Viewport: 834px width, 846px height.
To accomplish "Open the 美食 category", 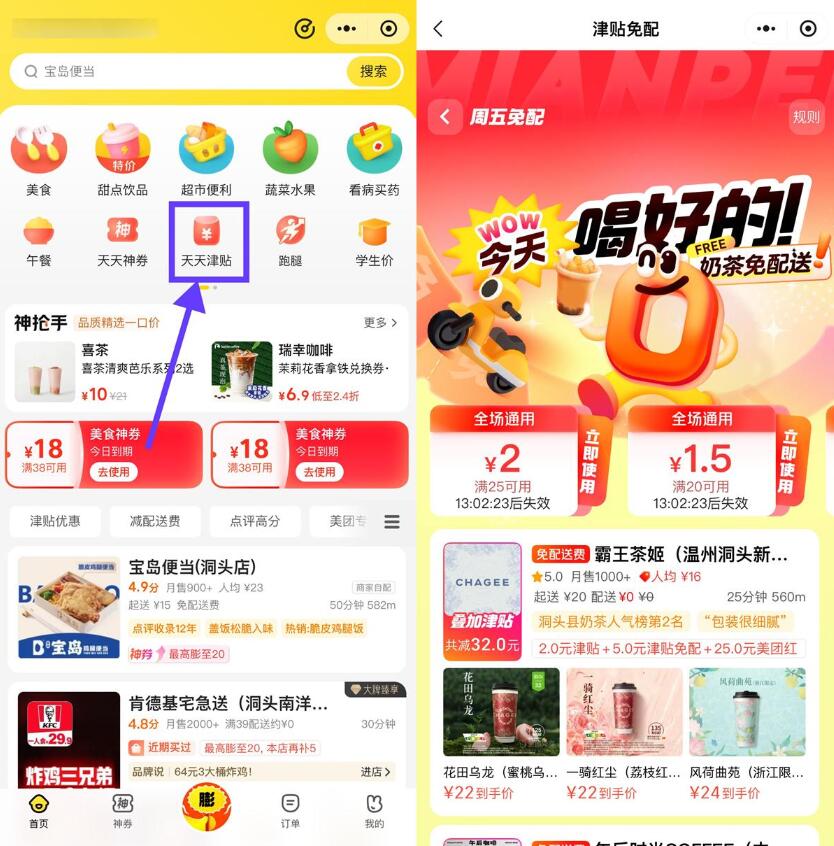I will (x=38, y=159).
